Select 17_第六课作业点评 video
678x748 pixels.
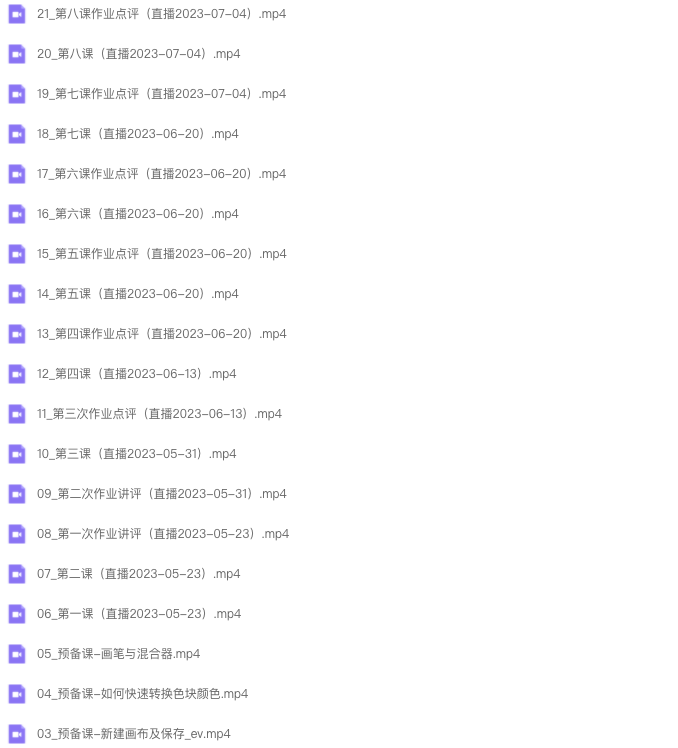(161, 174)
